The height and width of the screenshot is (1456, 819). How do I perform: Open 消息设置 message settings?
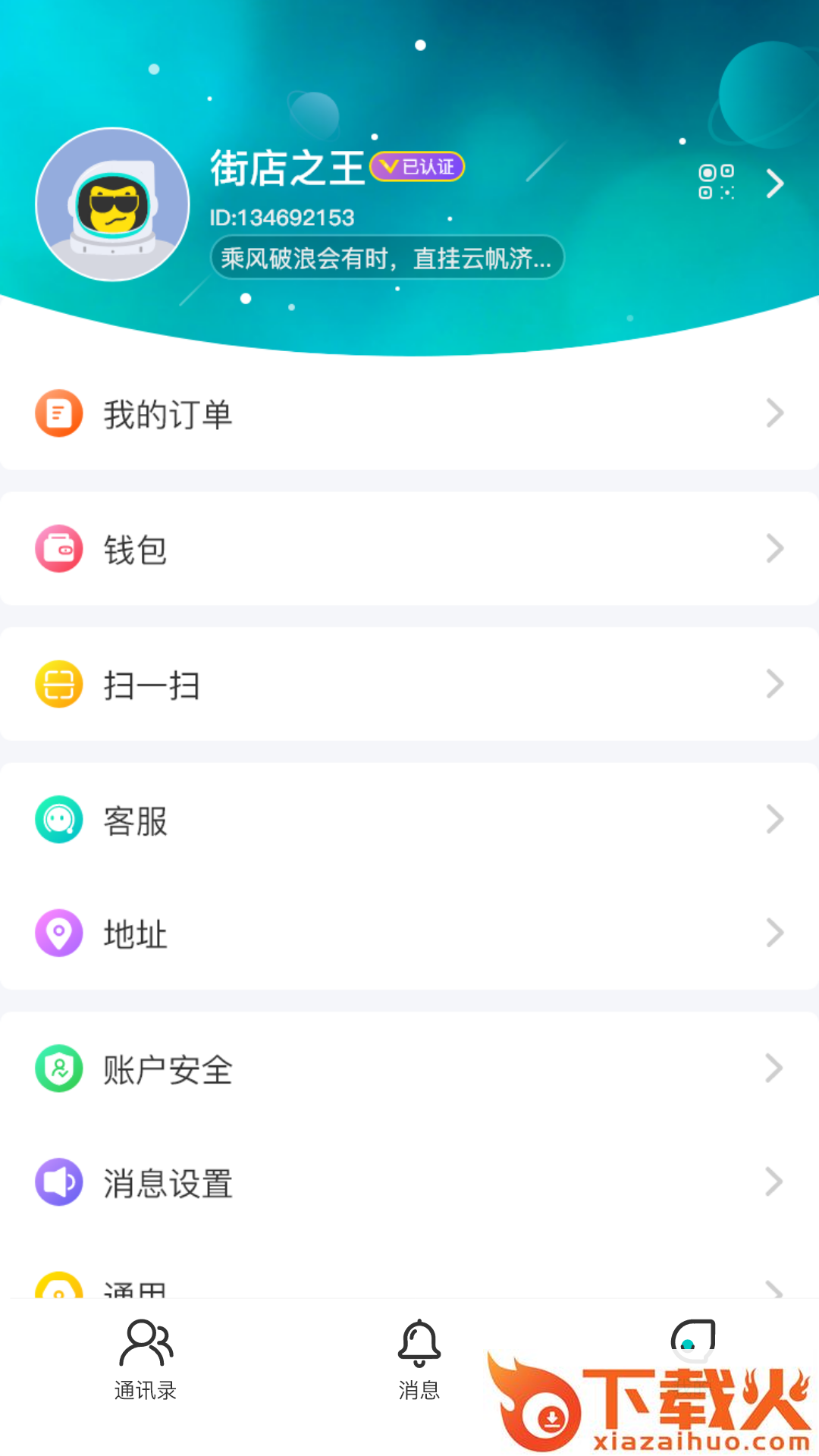[409, 1182]
